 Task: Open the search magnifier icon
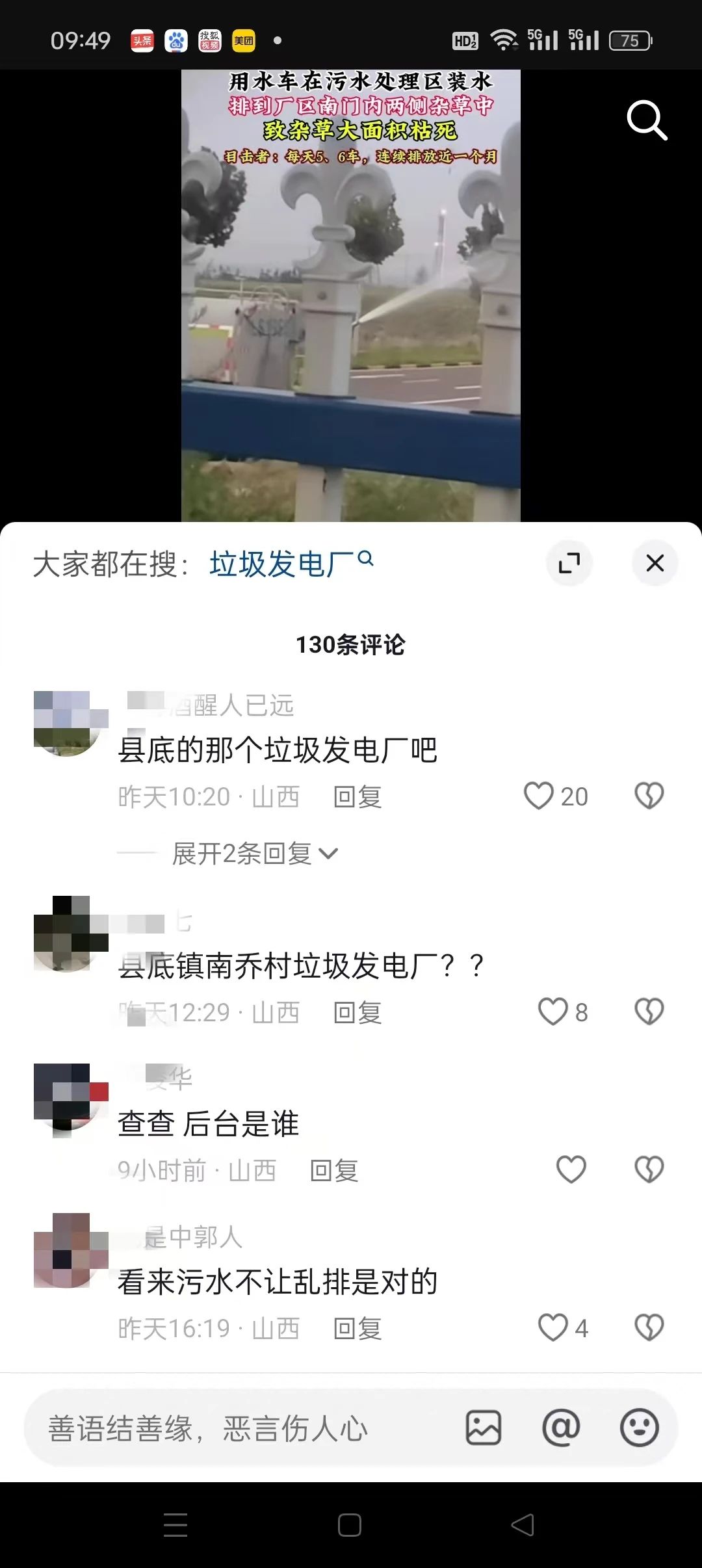click(646, 120)
